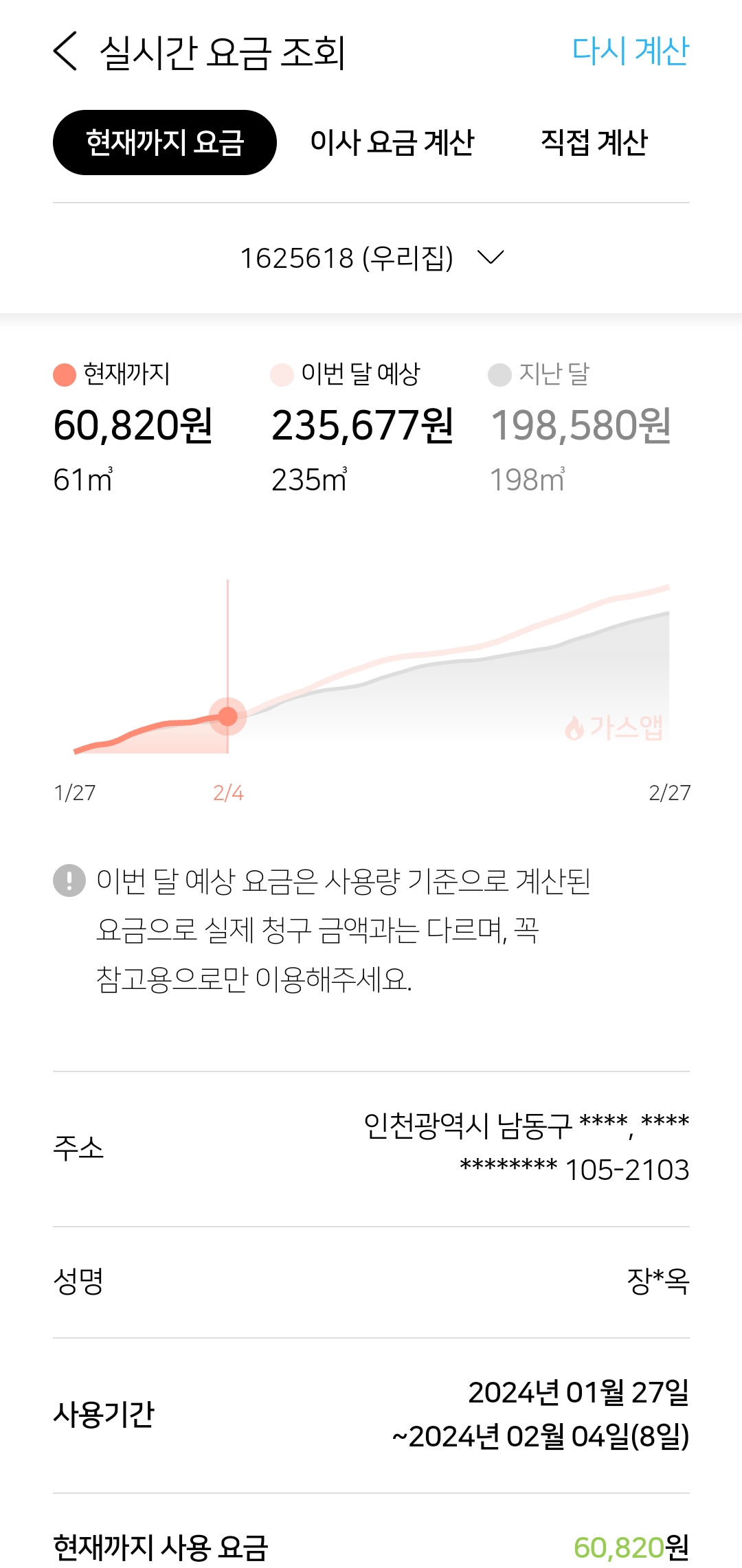Image resolution: width=742 pixels, height=1568 pixels.
Task: Expand the 1625618 (우리집) account dropdown
Action: (x=371, y=258)
